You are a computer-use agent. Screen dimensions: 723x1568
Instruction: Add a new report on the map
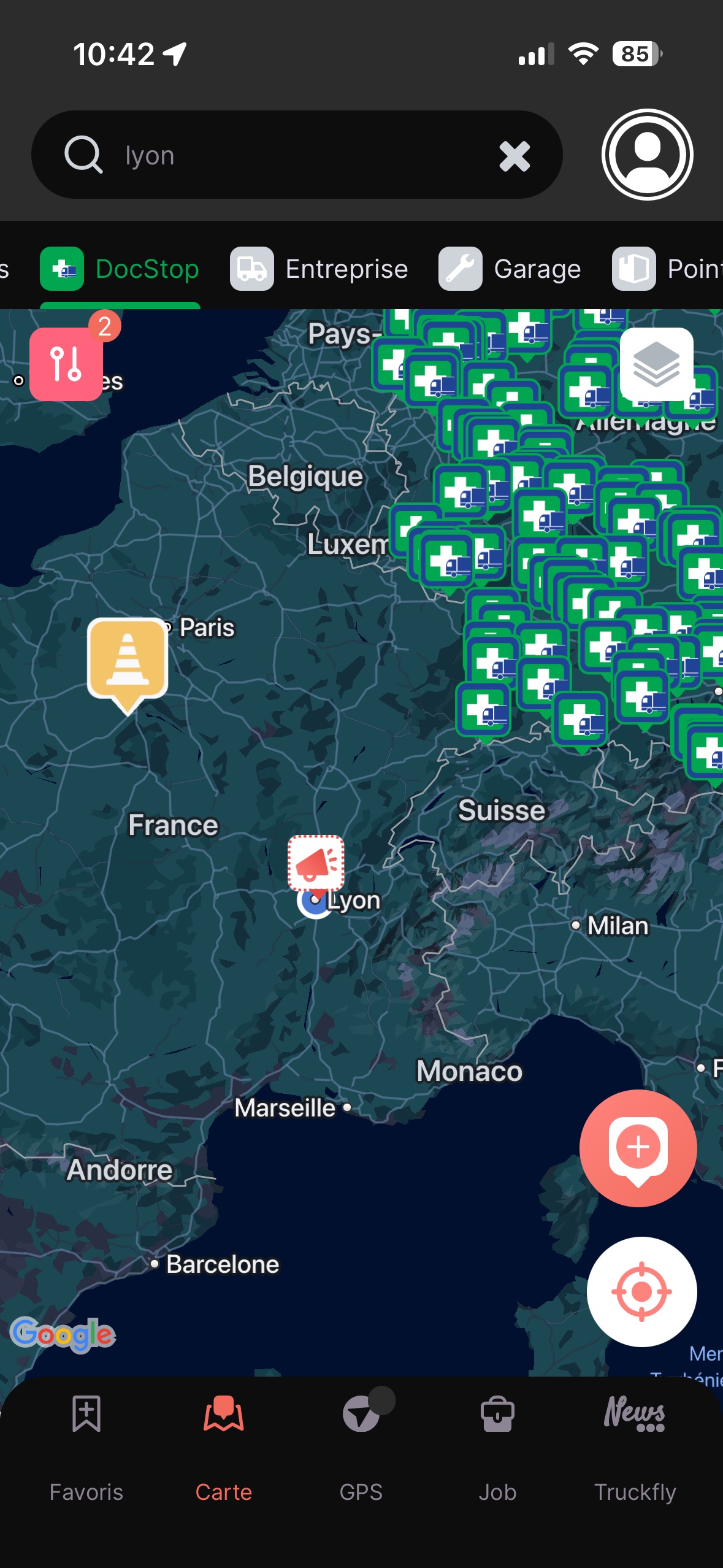(x=638, y=1148)
